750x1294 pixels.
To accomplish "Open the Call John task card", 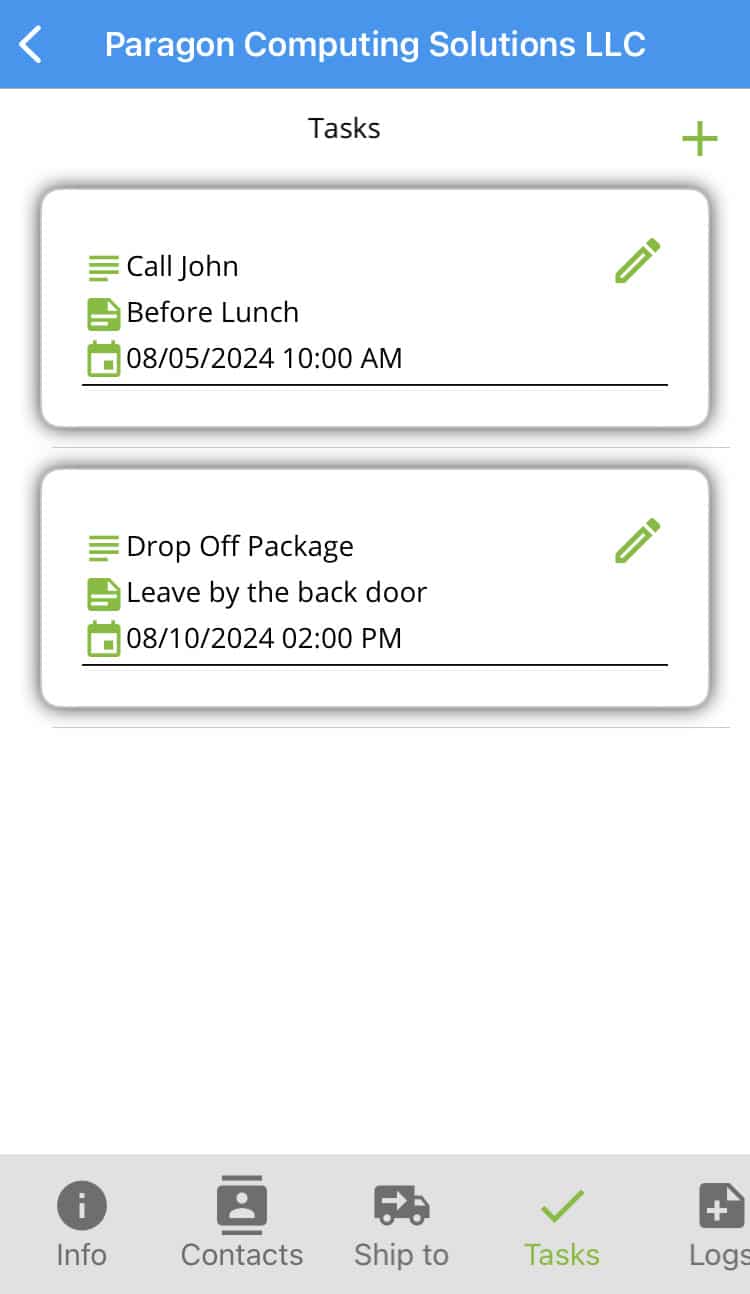I will click(375, 308).
